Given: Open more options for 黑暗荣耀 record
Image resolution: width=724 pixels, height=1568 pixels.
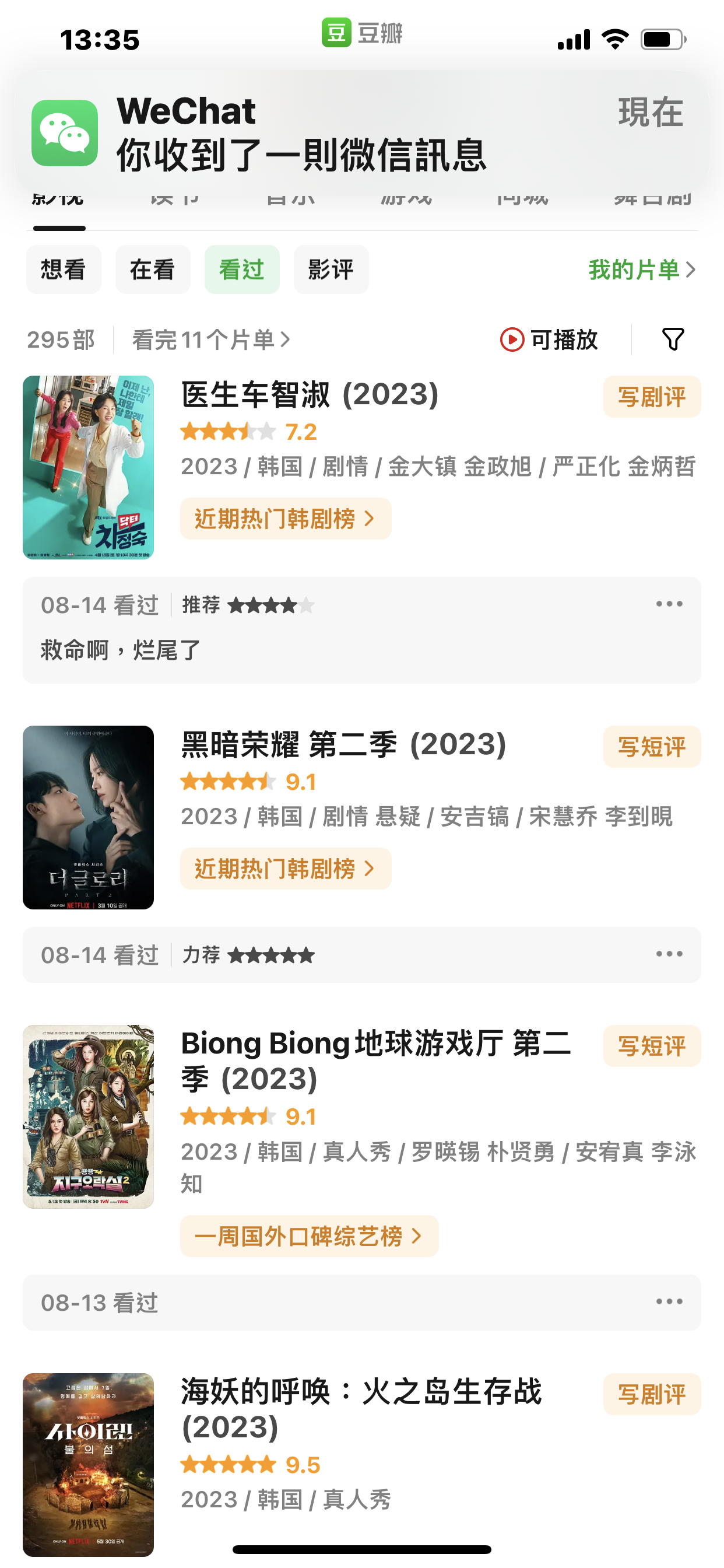Looking at the screenshot, I should 669,954.
